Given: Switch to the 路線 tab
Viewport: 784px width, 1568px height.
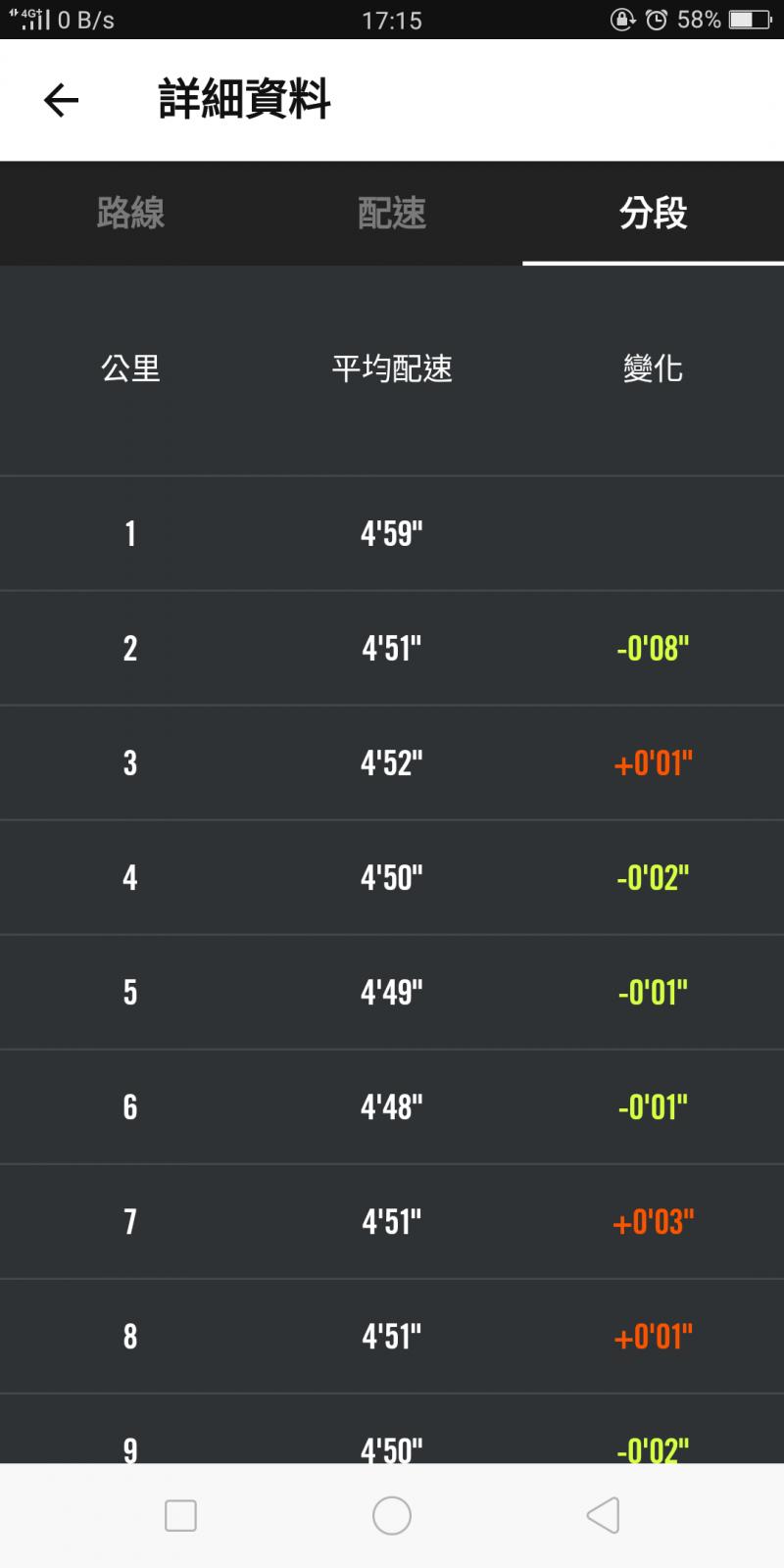Looking at the screenshot, I should 130,213.
